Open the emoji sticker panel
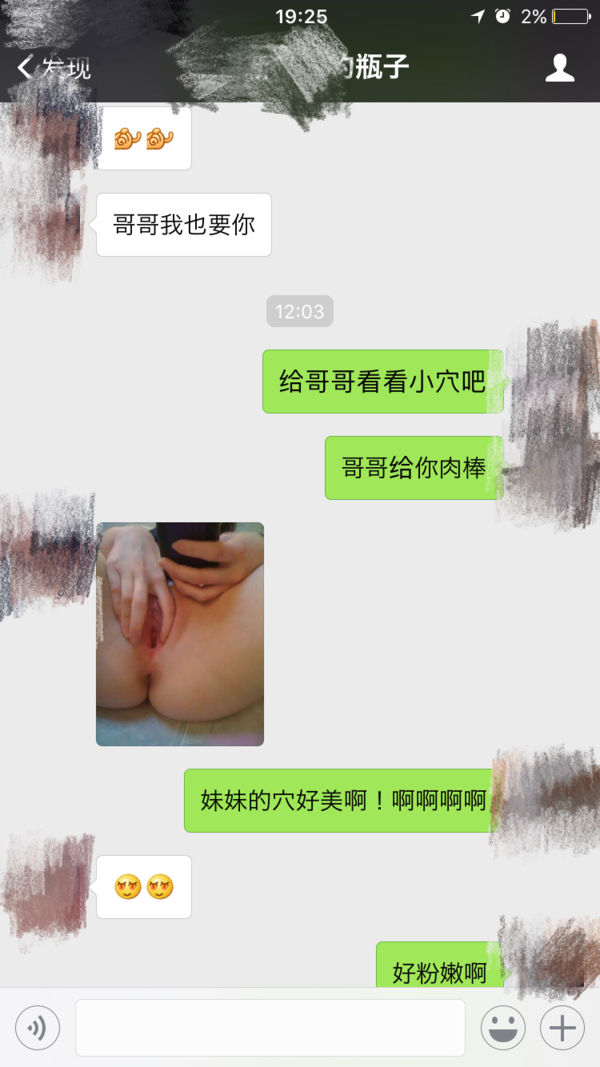This screenshot has height=1067, width=600. (503, 1027)
